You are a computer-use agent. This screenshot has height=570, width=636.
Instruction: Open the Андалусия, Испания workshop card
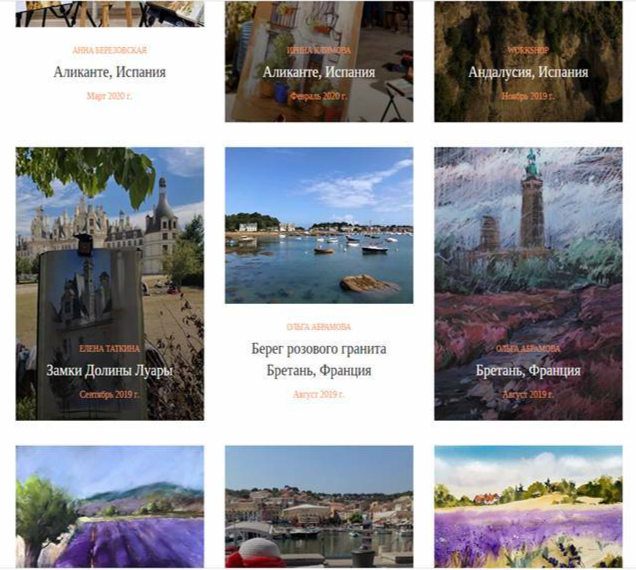coord(528,72)
